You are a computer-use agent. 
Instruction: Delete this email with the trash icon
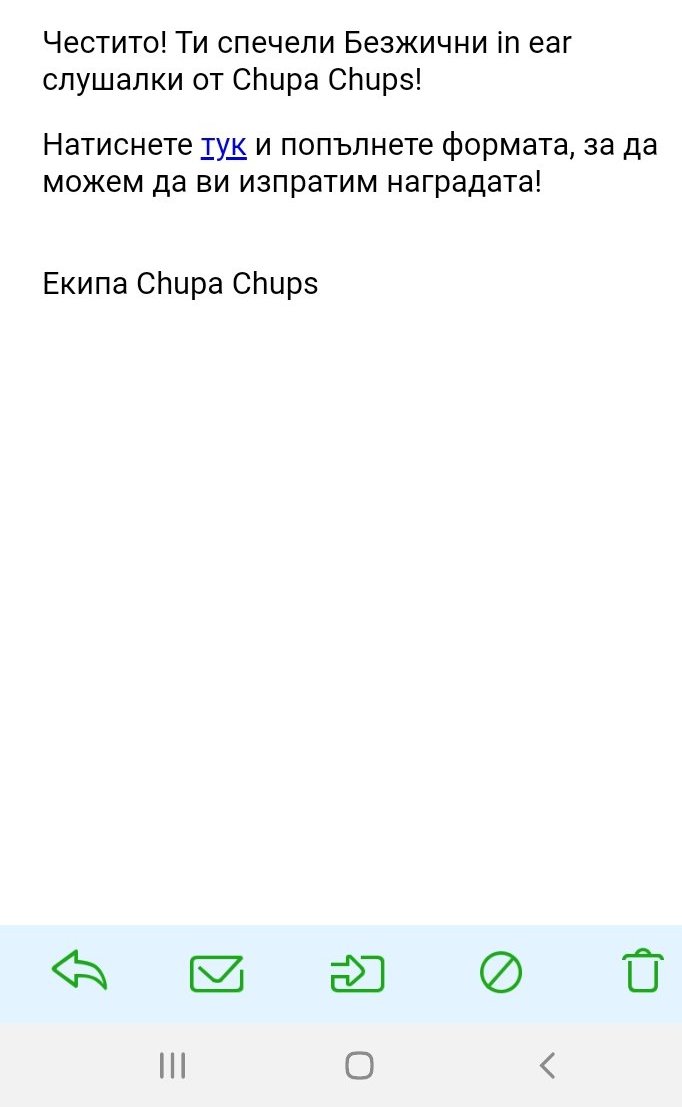coord(642,971)
